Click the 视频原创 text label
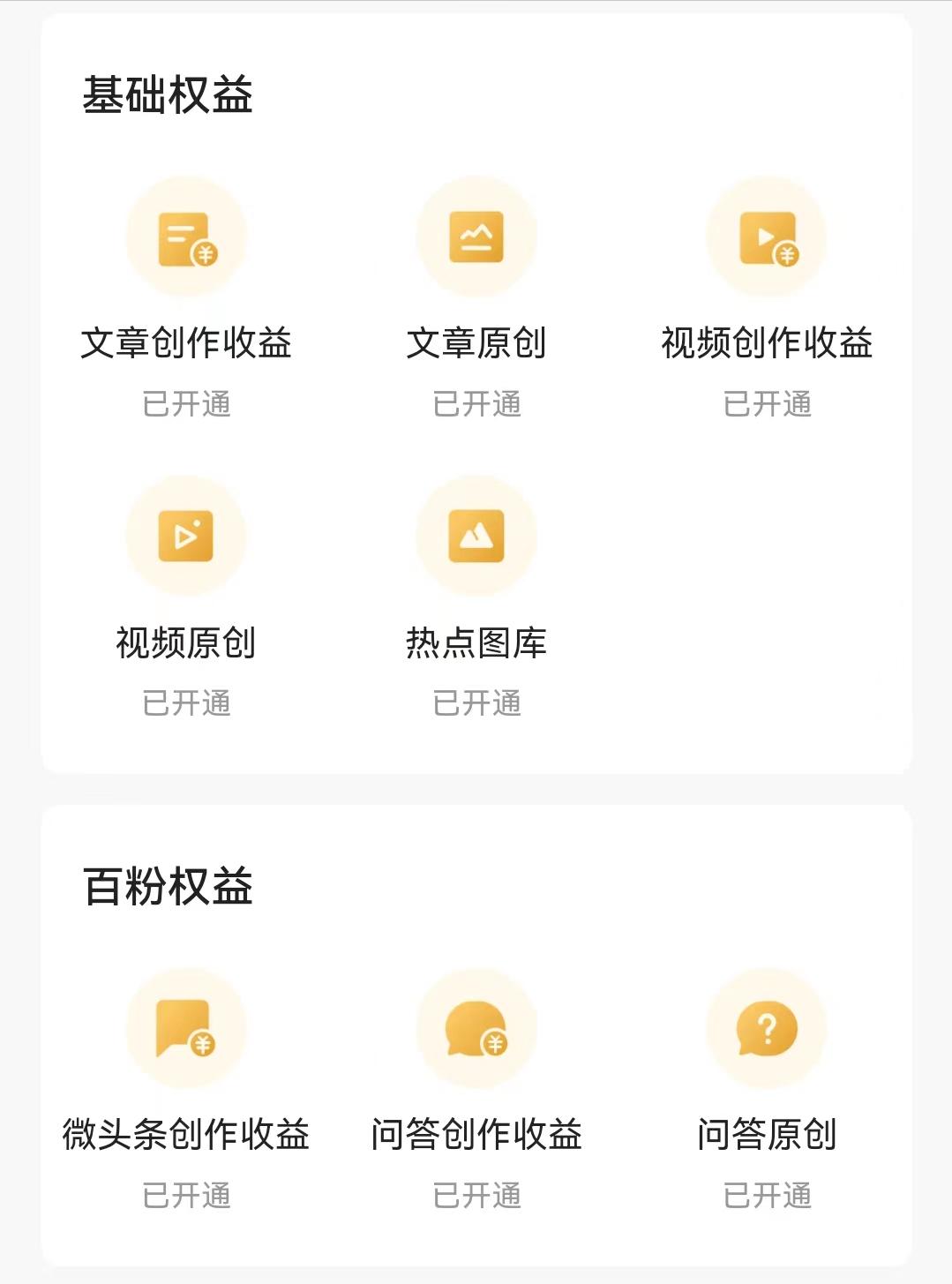 [x=185, y=644]
